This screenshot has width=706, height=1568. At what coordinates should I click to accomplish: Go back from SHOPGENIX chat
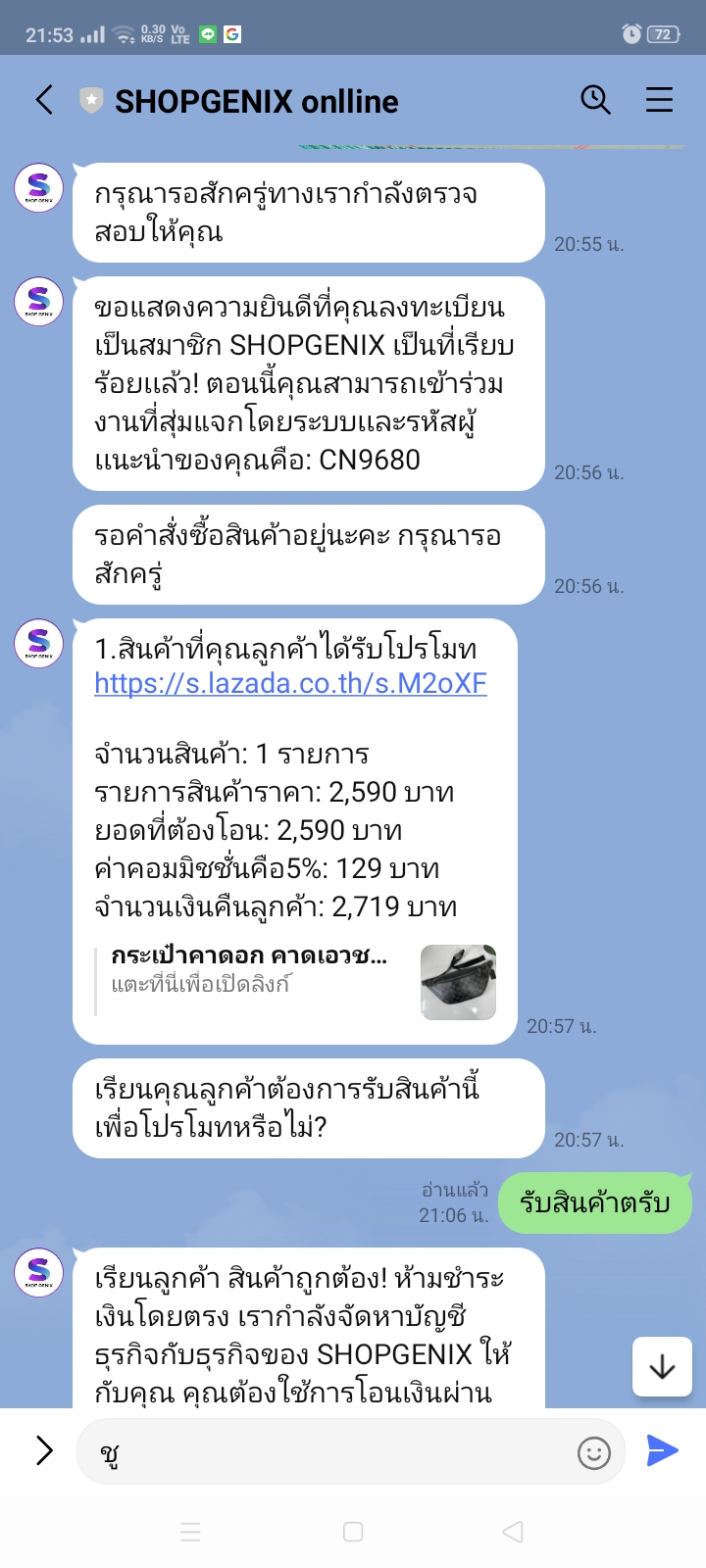44,100
